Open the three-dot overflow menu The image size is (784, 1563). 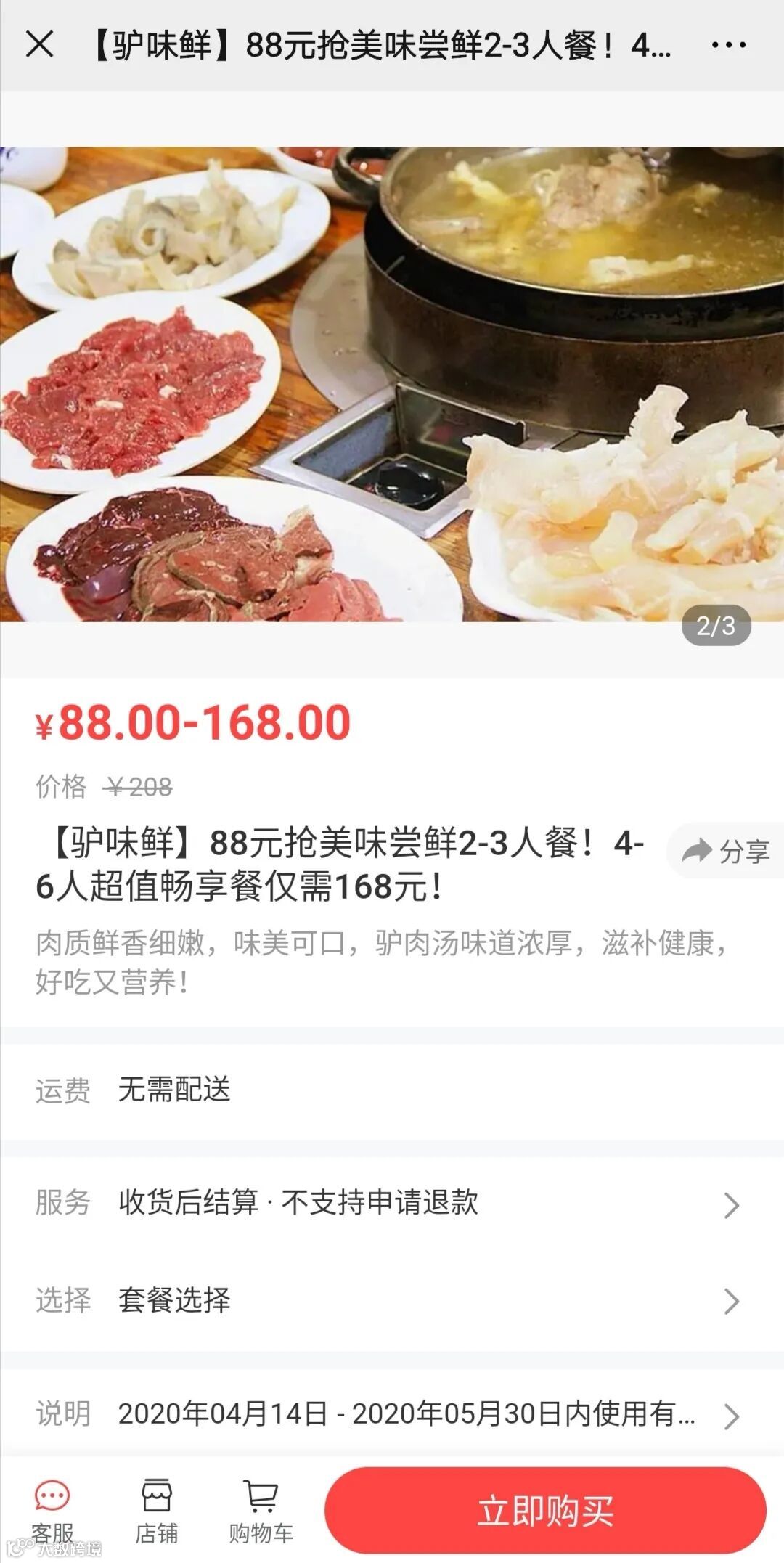728,45
